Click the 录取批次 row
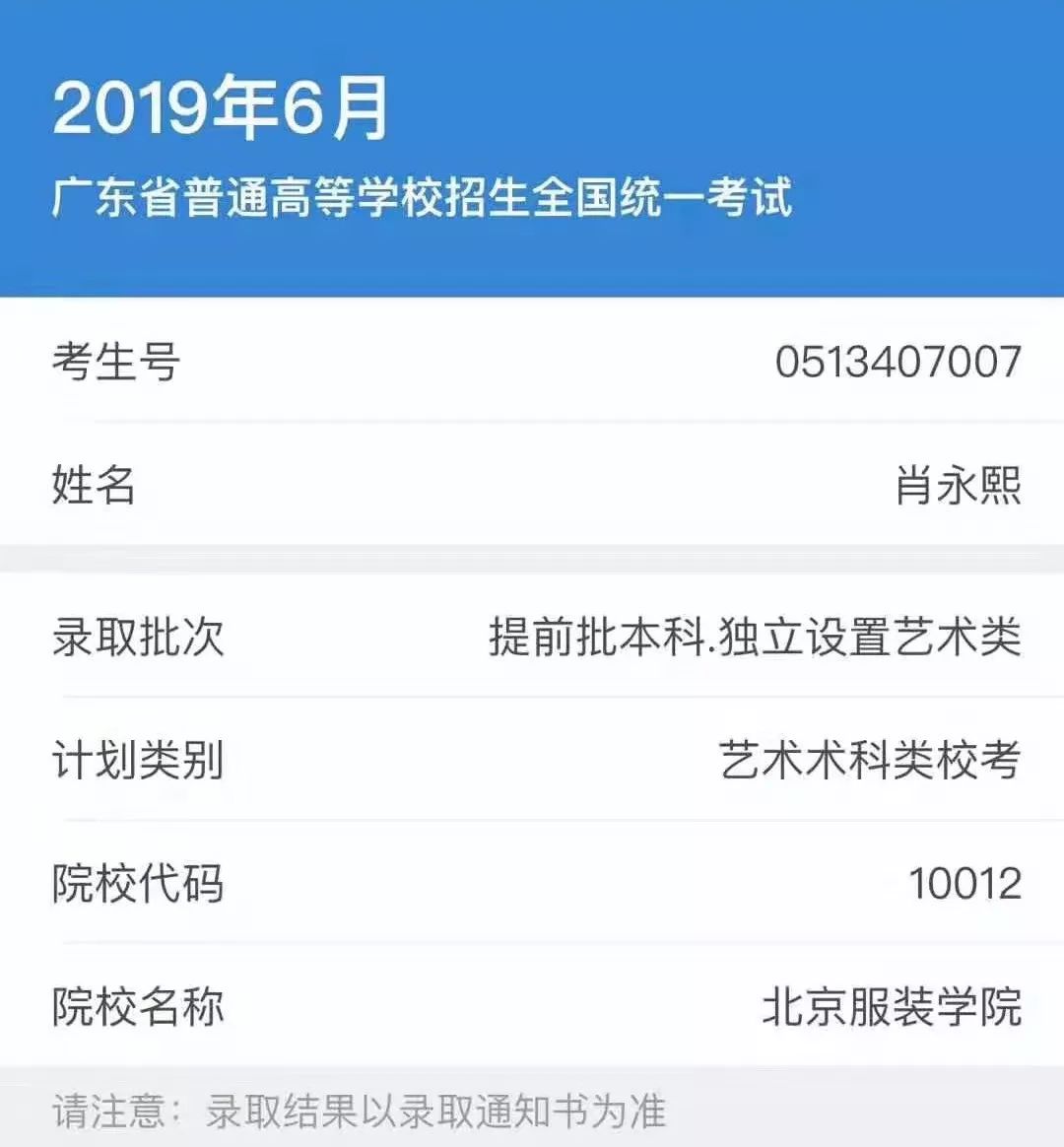The width and height of the screenshot is (1064, 1147). click(138, 637)
